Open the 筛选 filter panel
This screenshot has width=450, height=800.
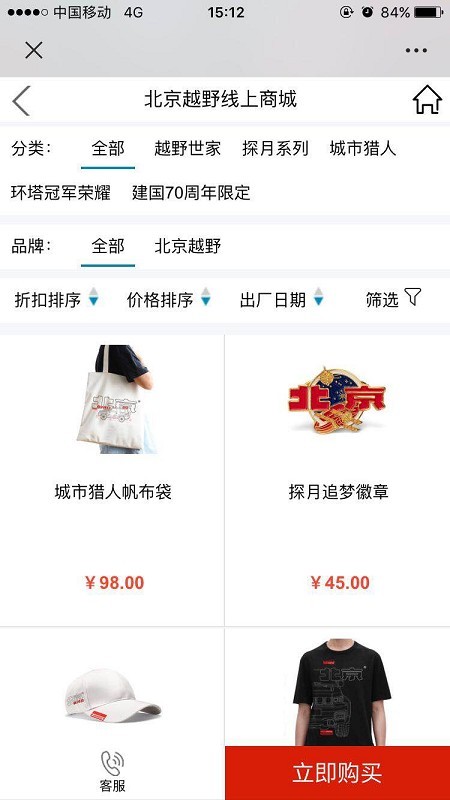tap(393, 298)
